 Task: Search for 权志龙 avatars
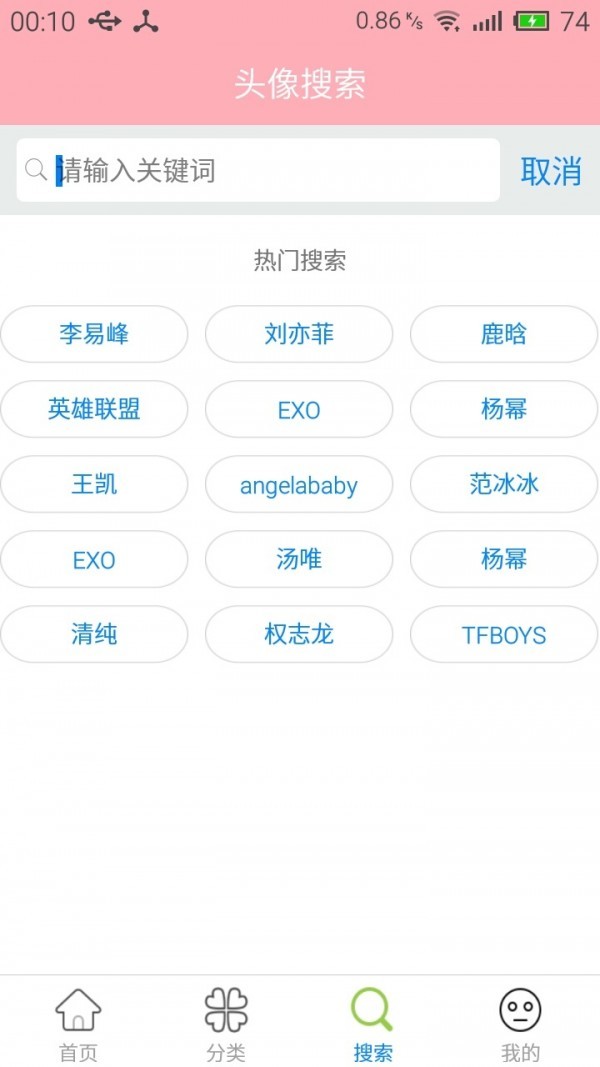click(x=299, y=634)
